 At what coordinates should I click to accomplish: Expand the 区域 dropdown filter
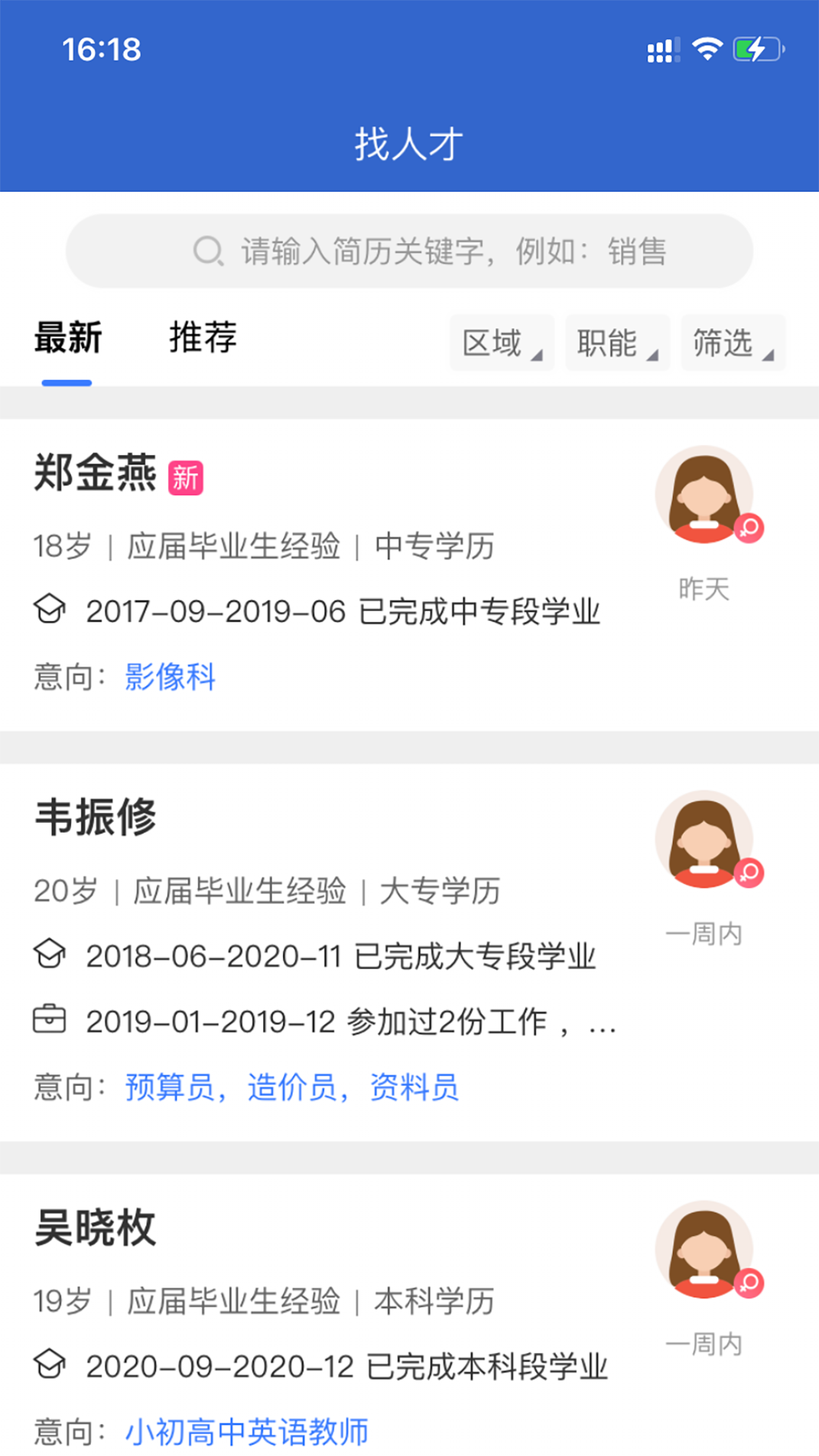tap(502, 344)
